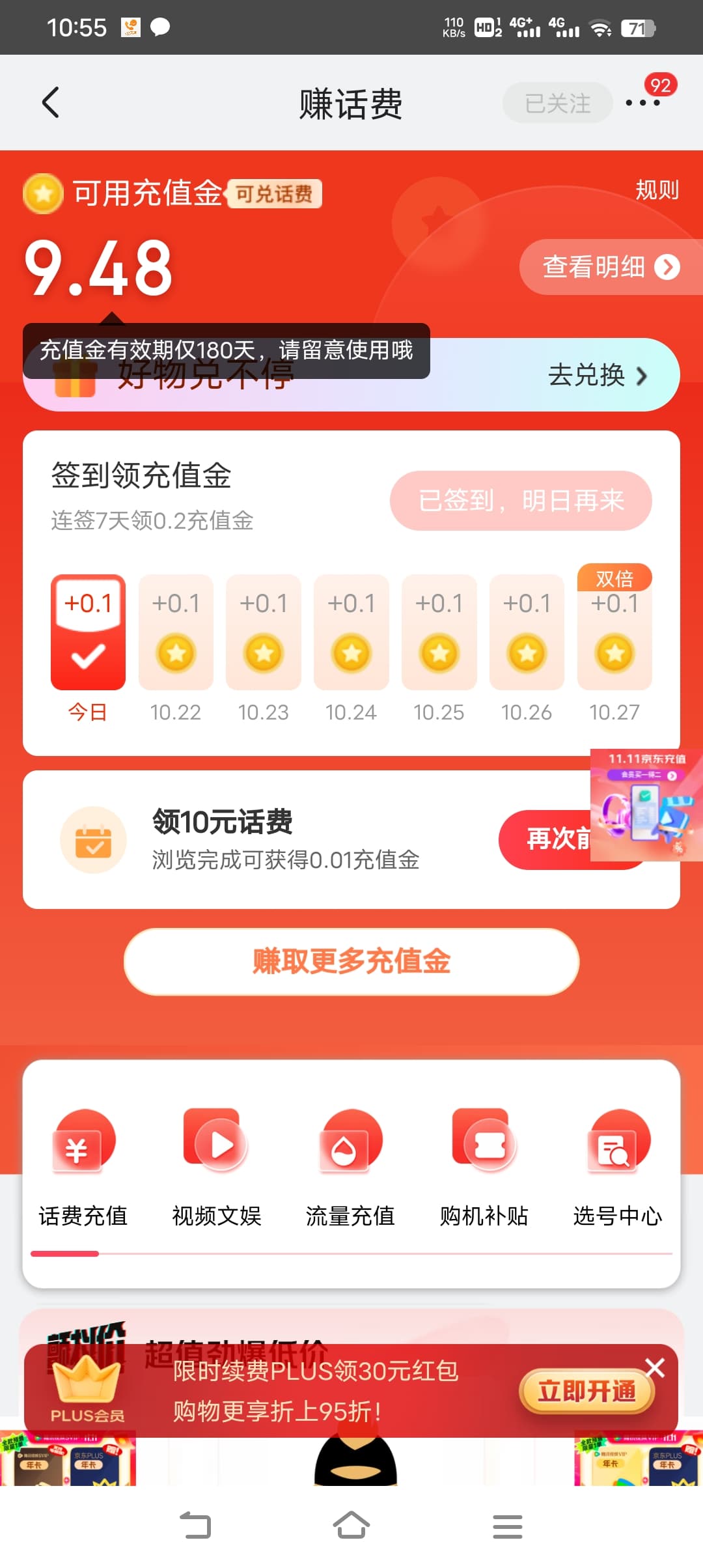This screenshot has width=703, height=1568.
Task: Tap 立即开通 on the PLUS banner
Action: 586,1392
